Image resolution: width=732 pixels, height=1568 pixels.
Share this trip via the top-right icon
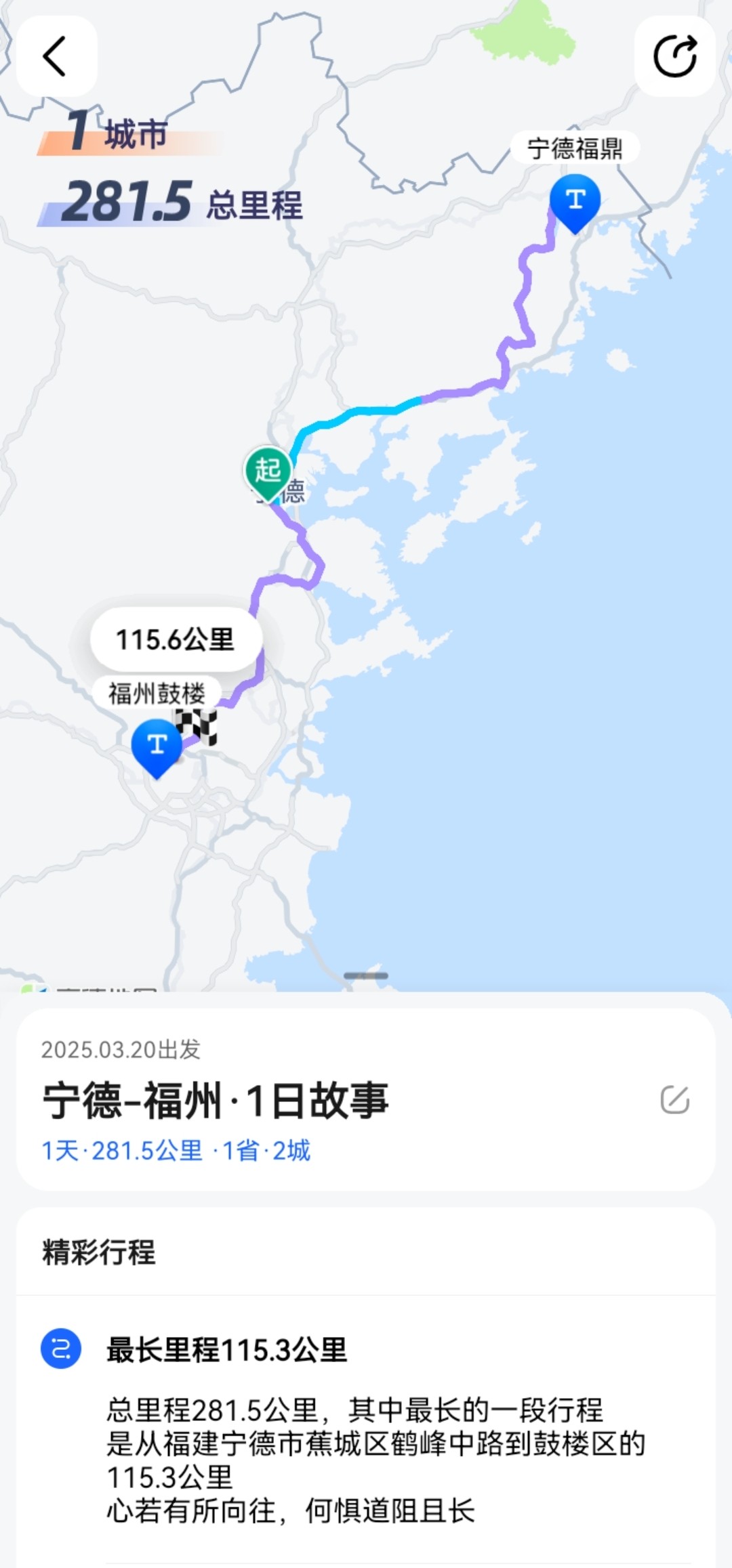pyautogui.click(x=674, y=56)
